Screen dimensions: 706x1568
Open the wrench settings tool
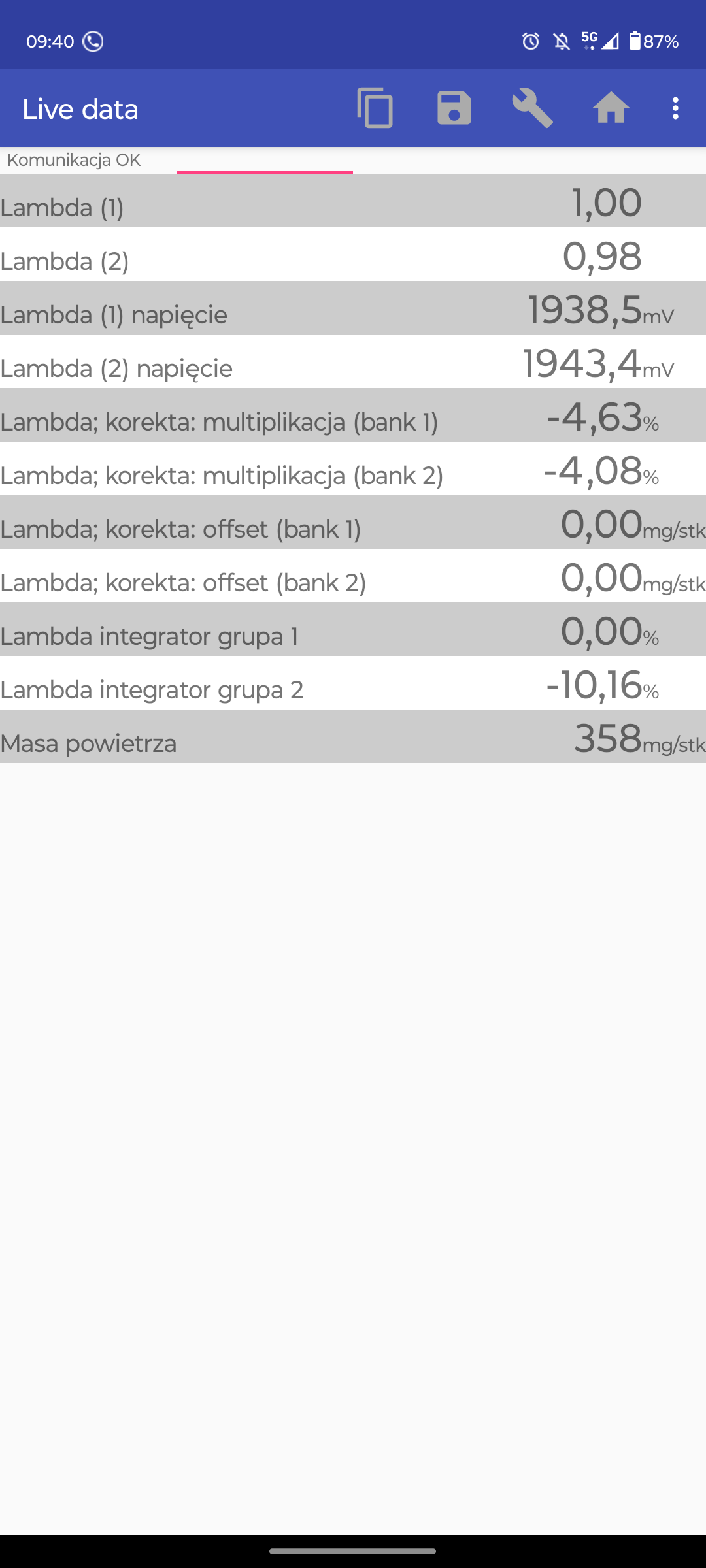pos(533,108)
